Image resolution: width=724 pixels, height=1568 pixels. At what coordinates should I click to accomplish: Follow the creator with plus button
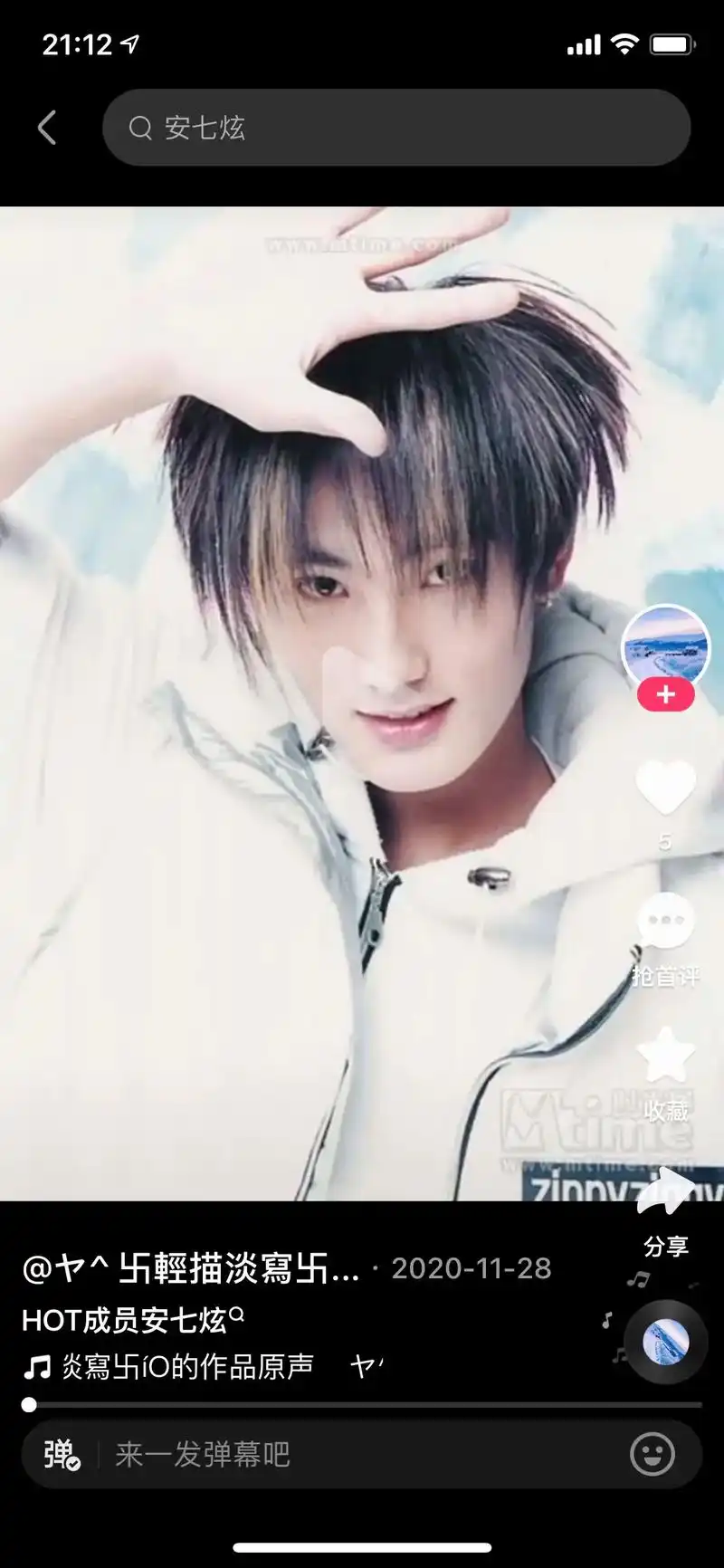click(x=666, y=695)
